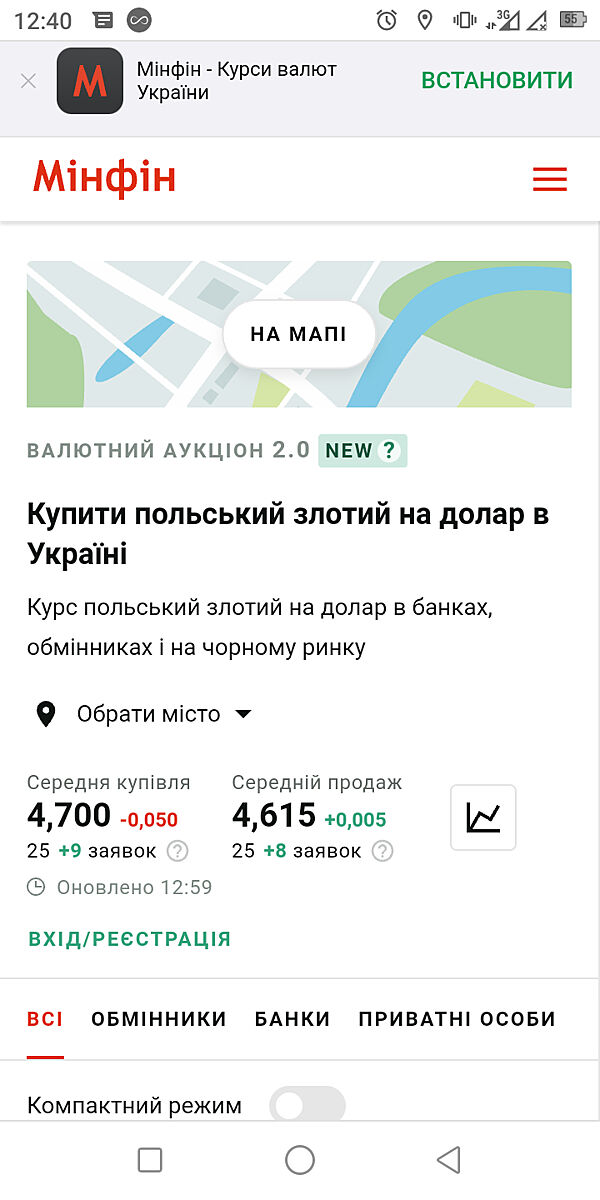Tap ВСТАНОВИТИ to install the app
This screenshot has height=1200, width=600.
496,81
